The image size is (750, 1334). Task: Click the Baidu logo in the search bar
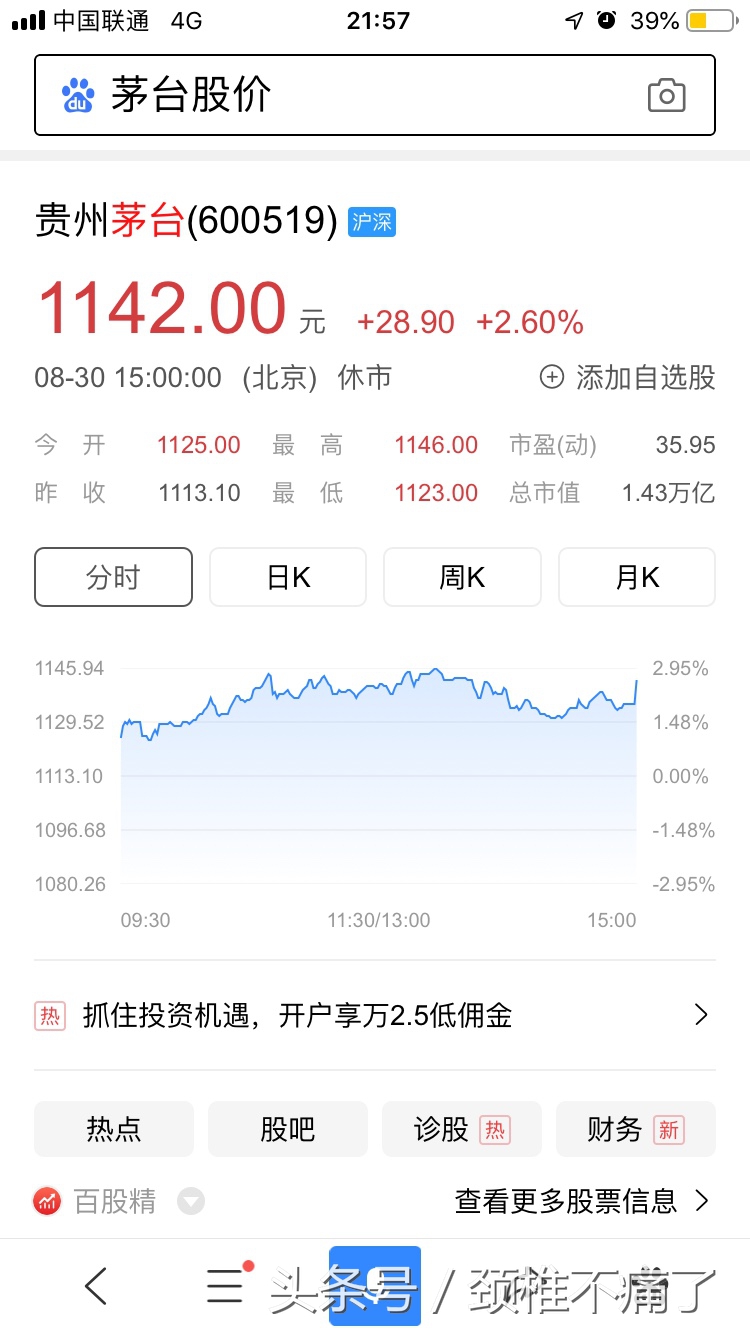pyautogui.click(x=79, y=95)
